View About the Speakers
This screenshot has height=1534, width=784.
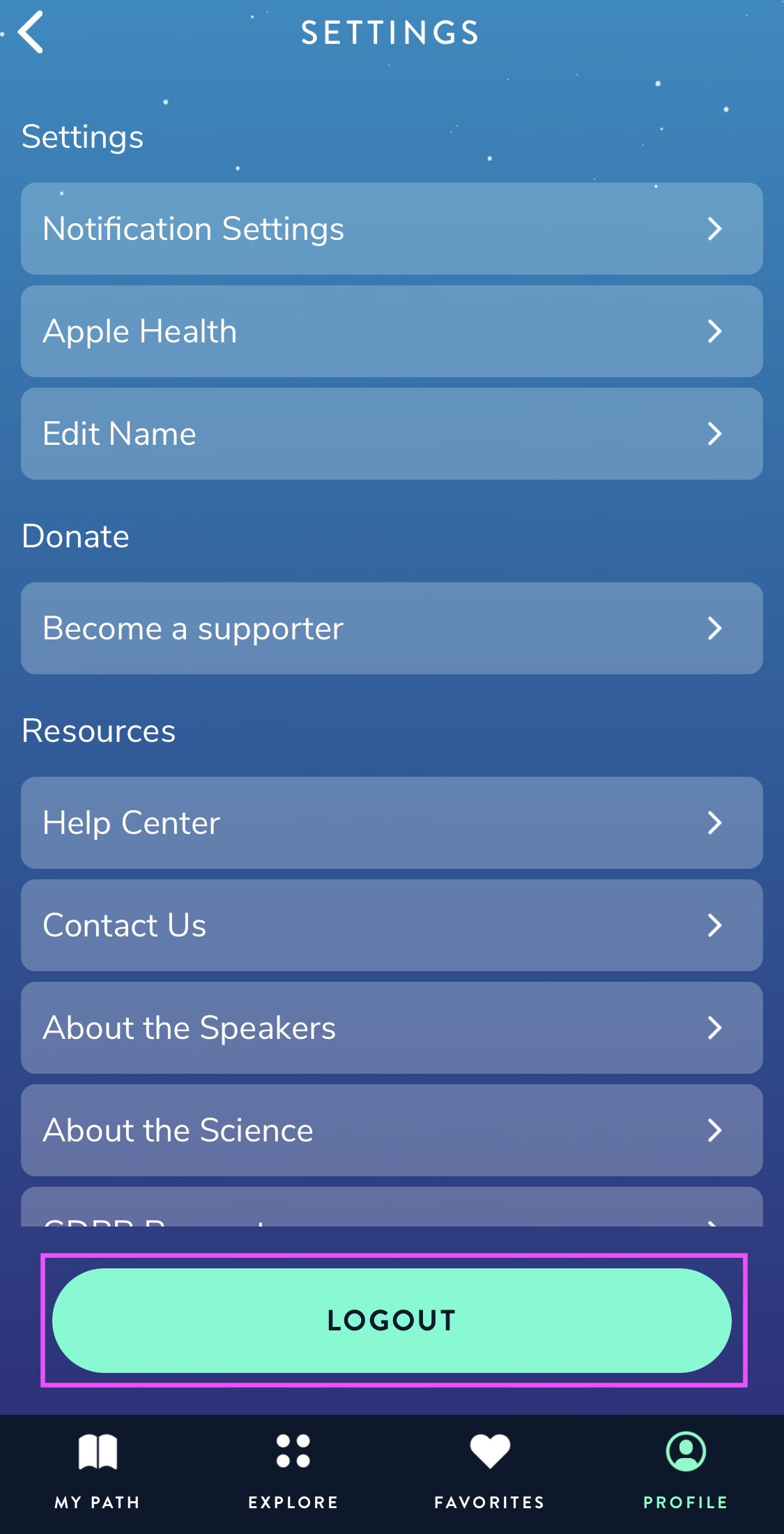point(392,1028)
